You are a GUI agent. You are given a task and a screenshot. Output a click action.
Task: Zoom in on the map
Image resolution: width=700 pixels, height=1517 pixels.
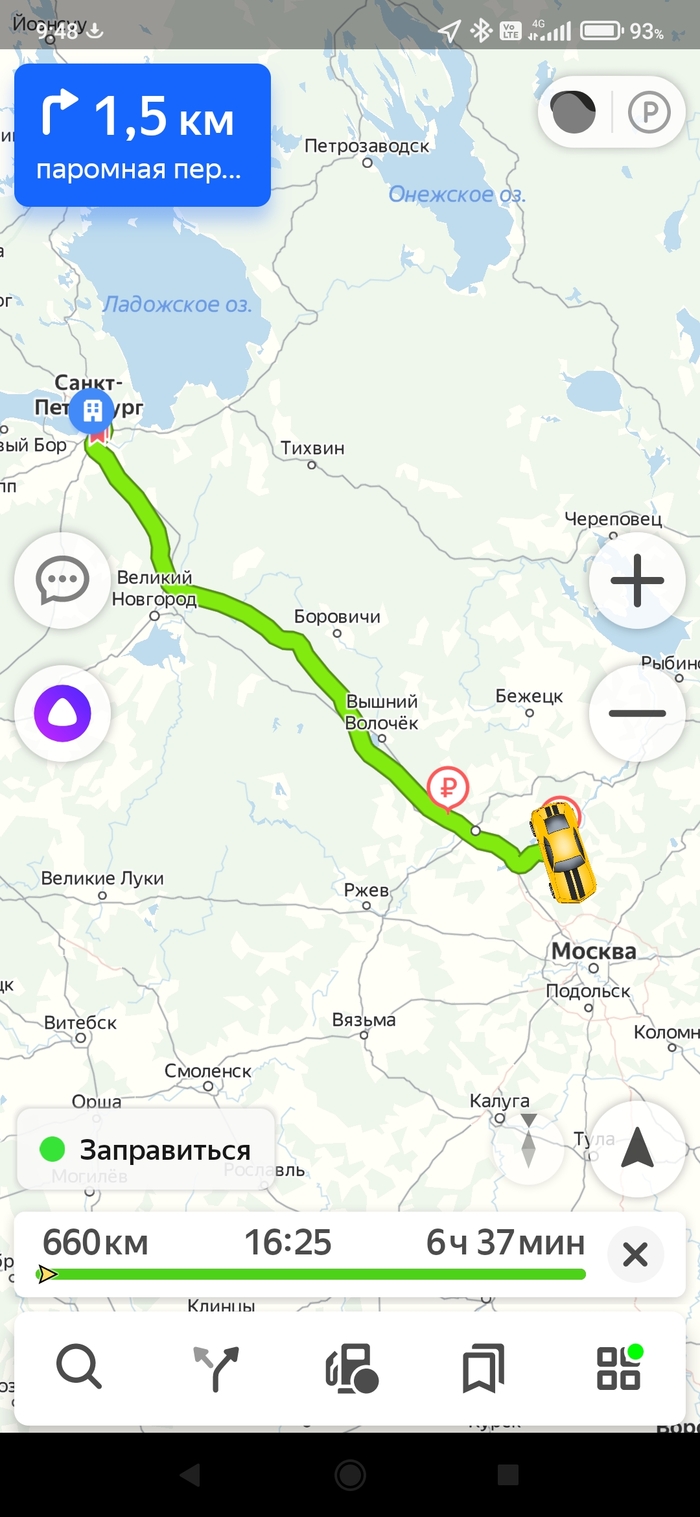pos(637,580)
